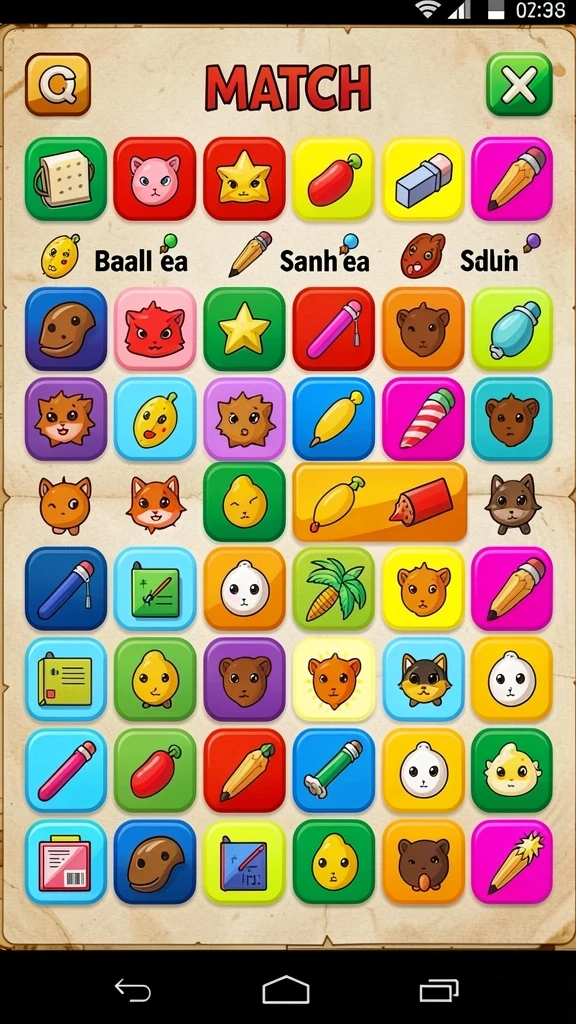Select the pink cat on red tile
The image size is (576, 1024).
[155, 178]
